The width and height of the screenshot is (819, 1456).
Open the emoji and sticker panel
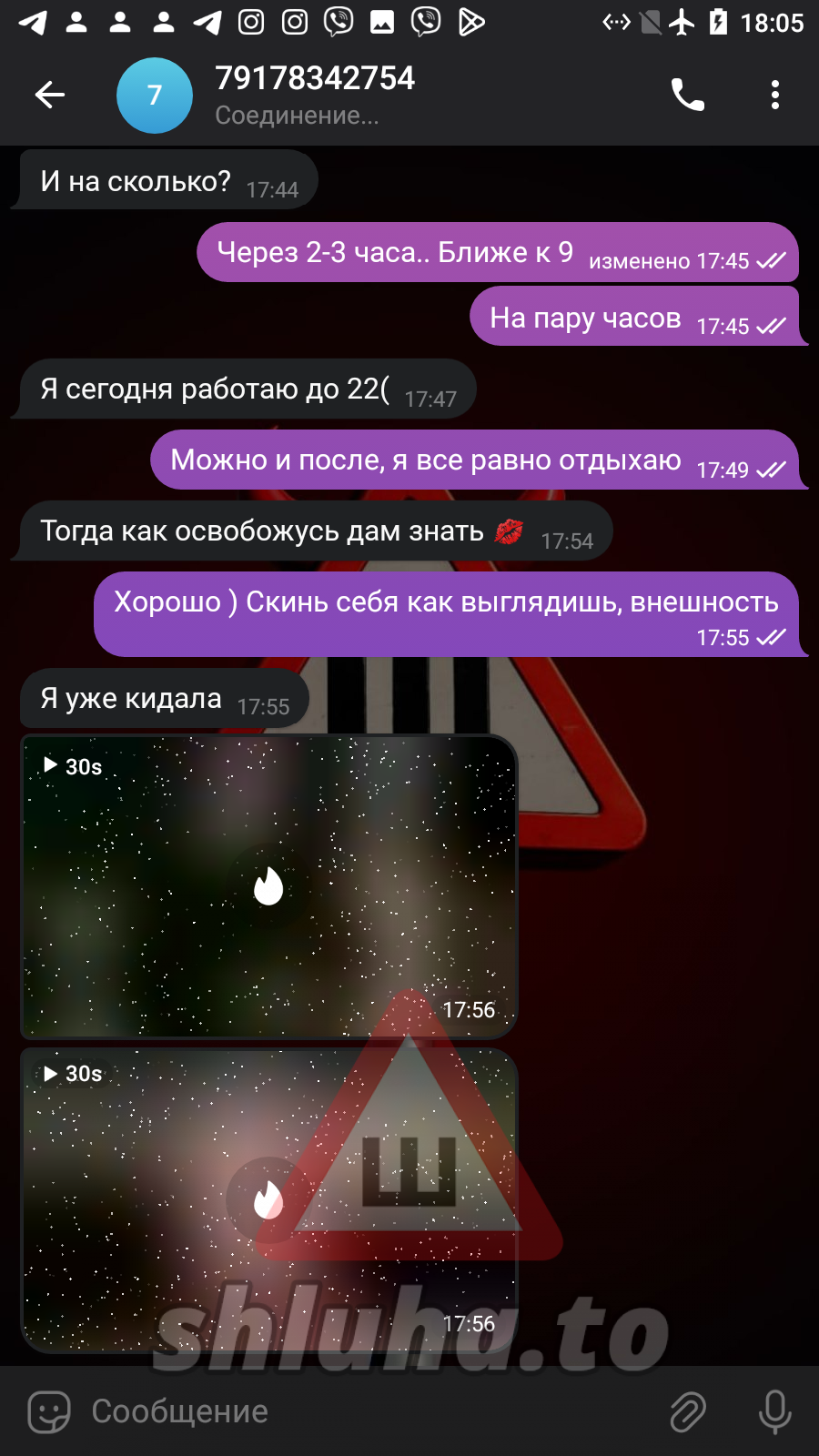pos(49,1411)
